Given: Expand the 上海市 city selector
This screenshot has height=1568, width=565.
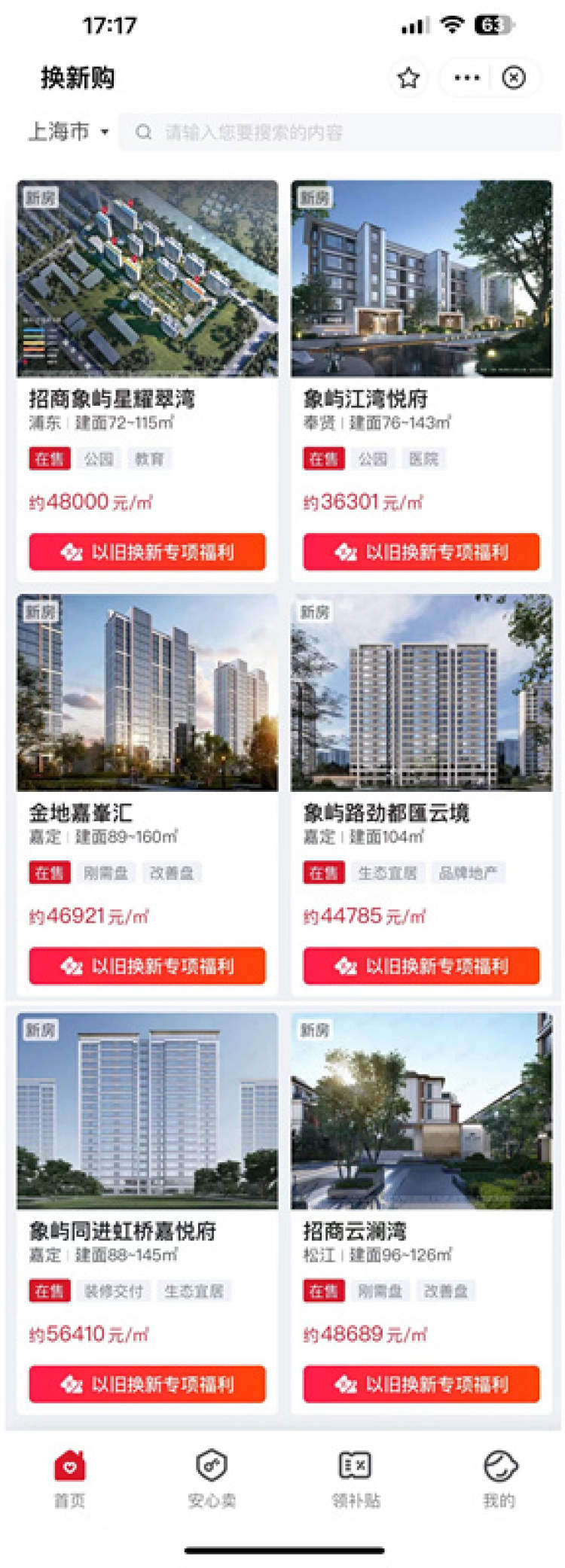Looking at the screenshot, I should (69, 132).
